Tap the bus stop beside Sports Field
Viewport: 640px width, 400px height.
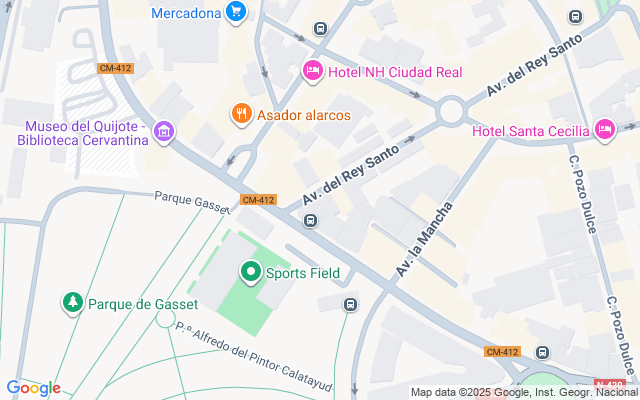(x=350, y=304)
